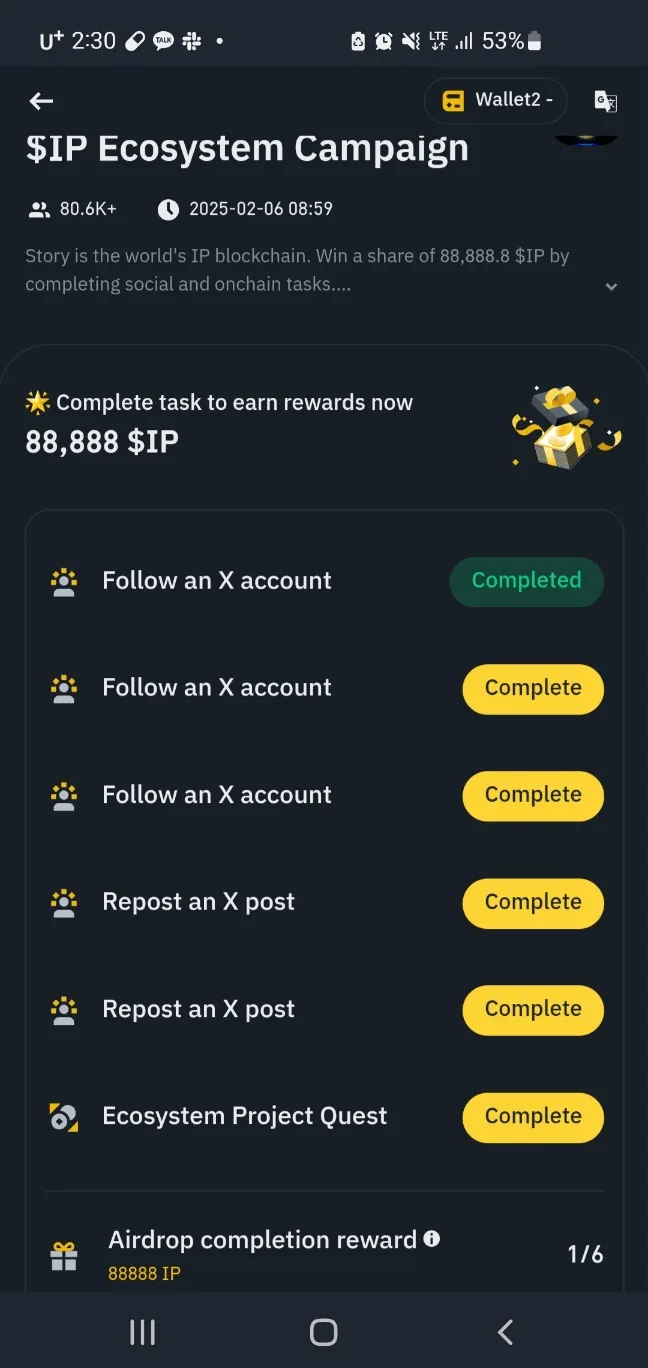The width and height of the screenshot is (648, 1368).
Task: Open the Ecosystem Project Quest Complete button
Action: tap(532, 1117)
